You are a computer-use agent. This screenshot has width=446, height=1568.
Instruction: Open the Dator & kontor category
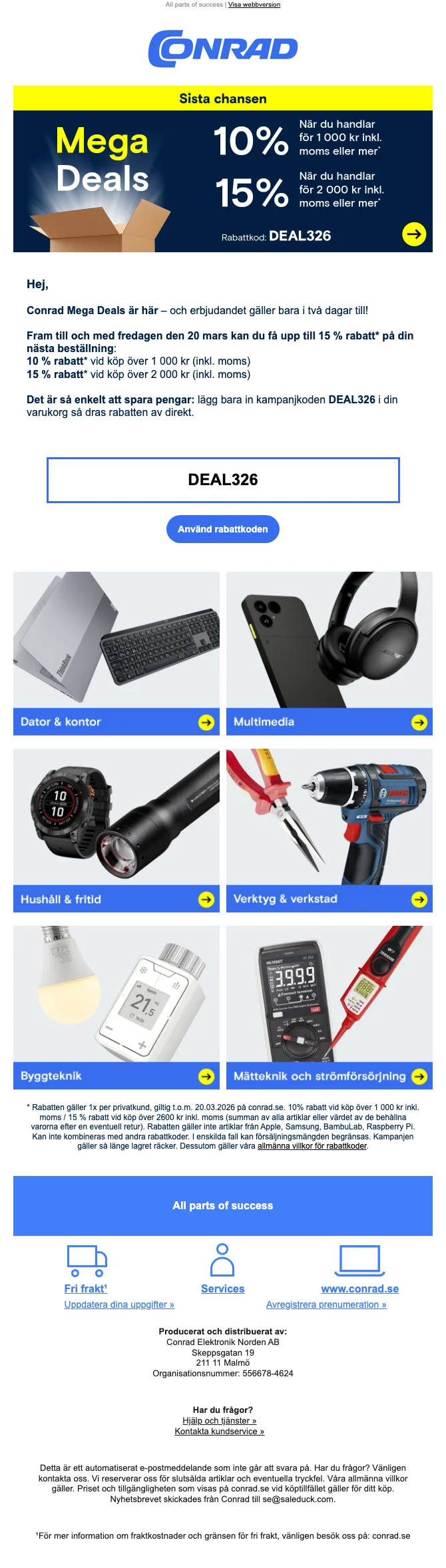[x=116, y=721]
